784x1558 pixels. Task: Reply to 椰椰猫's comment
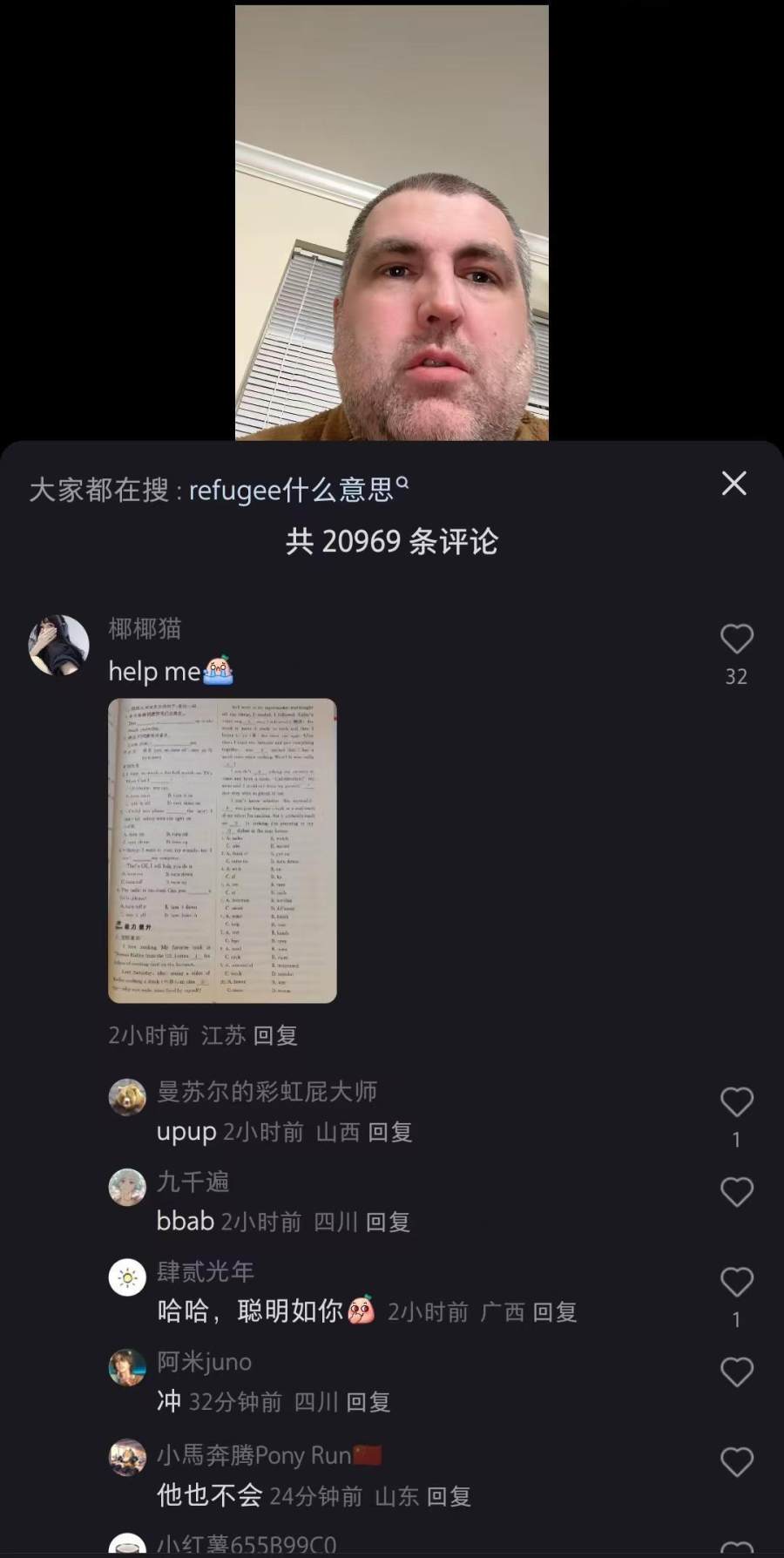pyautogui.click(x=275, y=1035)
